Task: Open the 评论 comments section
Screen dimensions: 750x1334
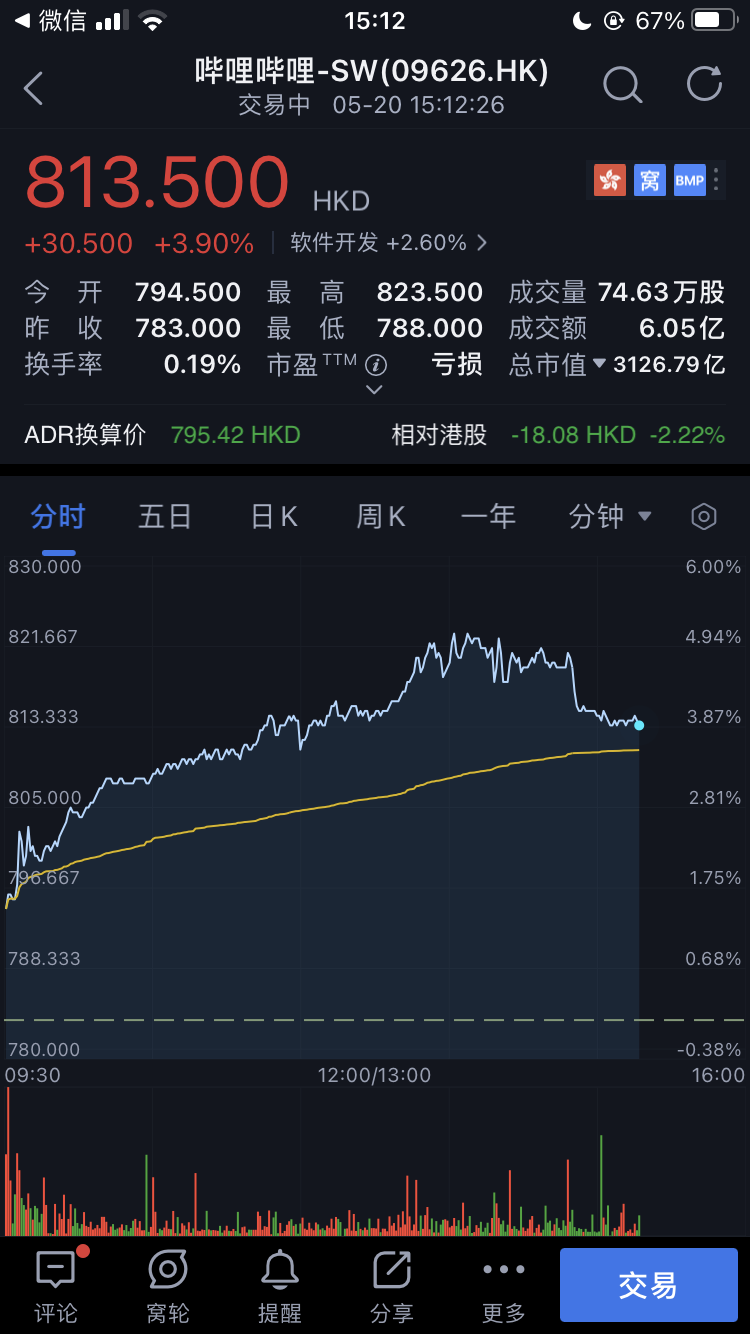Action: [56, 1286]
